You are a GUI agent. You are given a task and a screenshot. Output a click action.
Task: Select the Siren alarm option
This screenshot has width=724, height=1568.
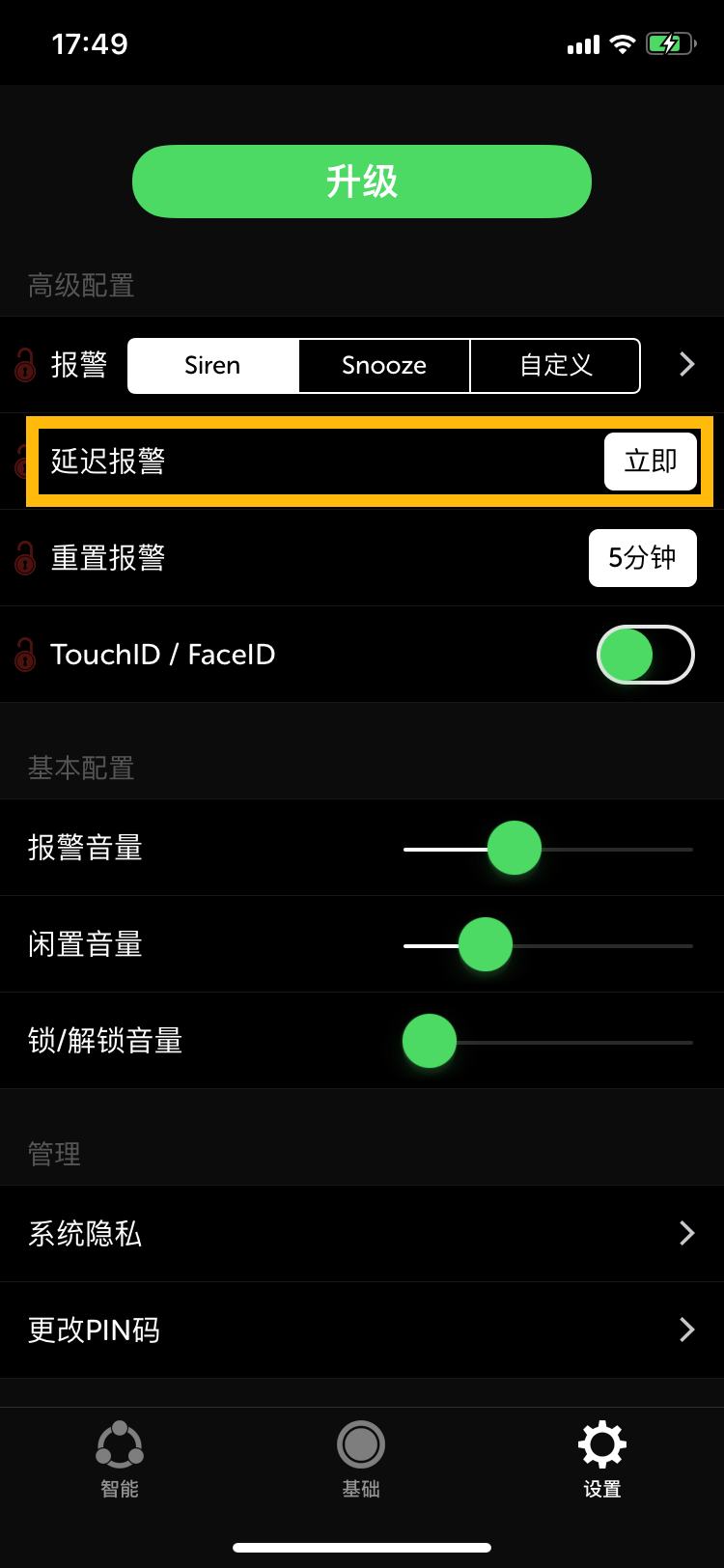[211, 365]
